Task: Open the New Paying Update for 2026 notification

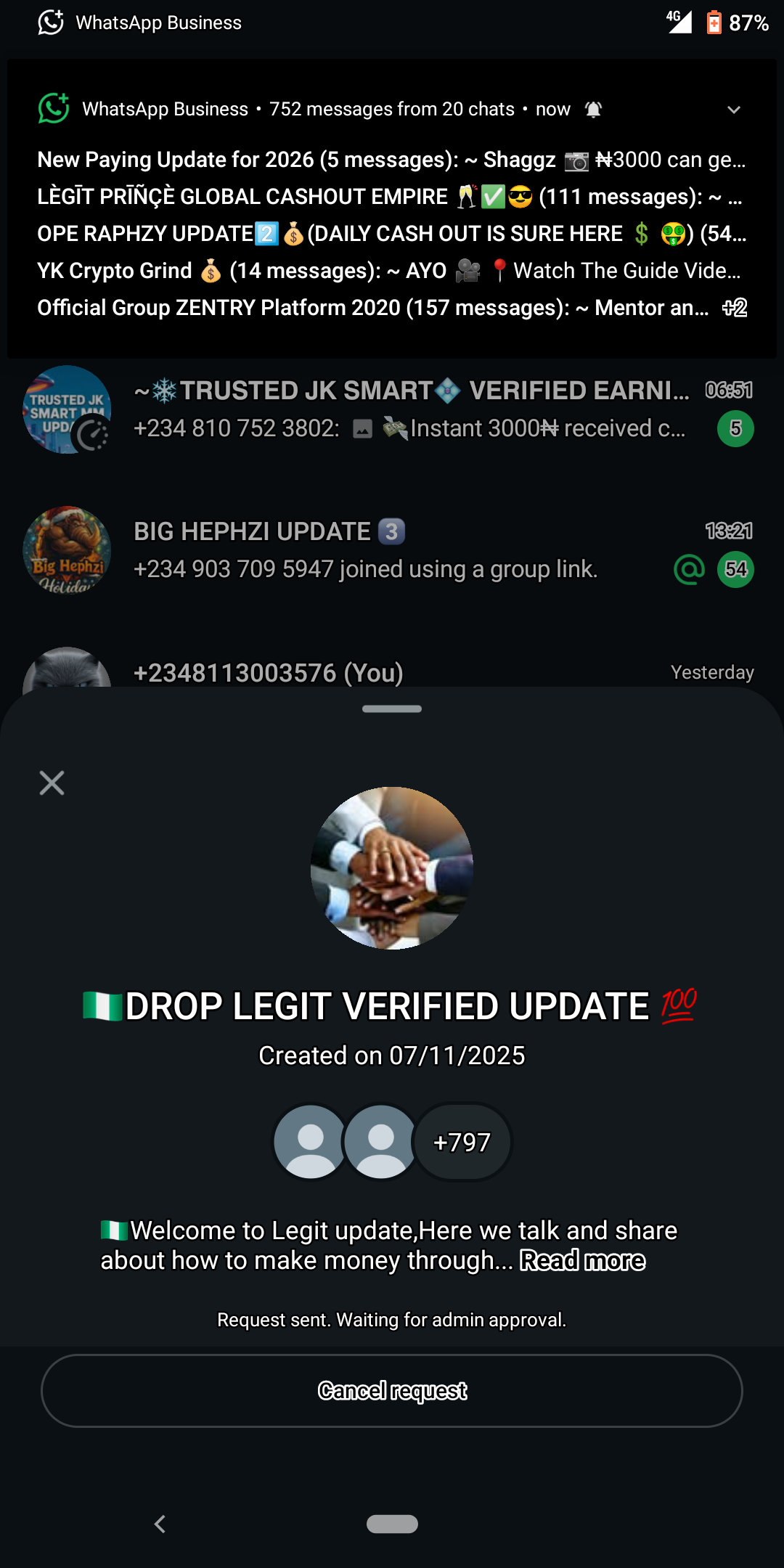Action: pyautogui.click(x=391, y=160)
